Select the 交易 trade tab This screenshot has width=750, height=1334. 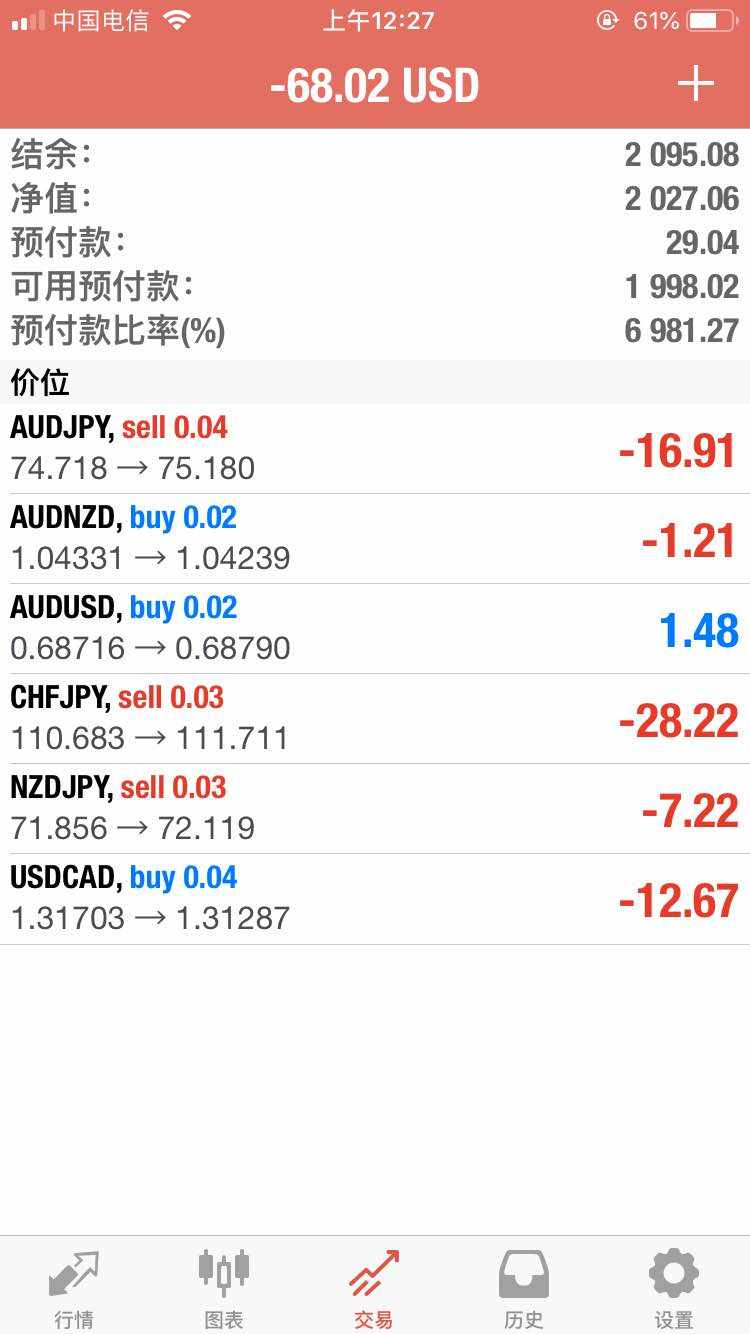click(374, 1287)
